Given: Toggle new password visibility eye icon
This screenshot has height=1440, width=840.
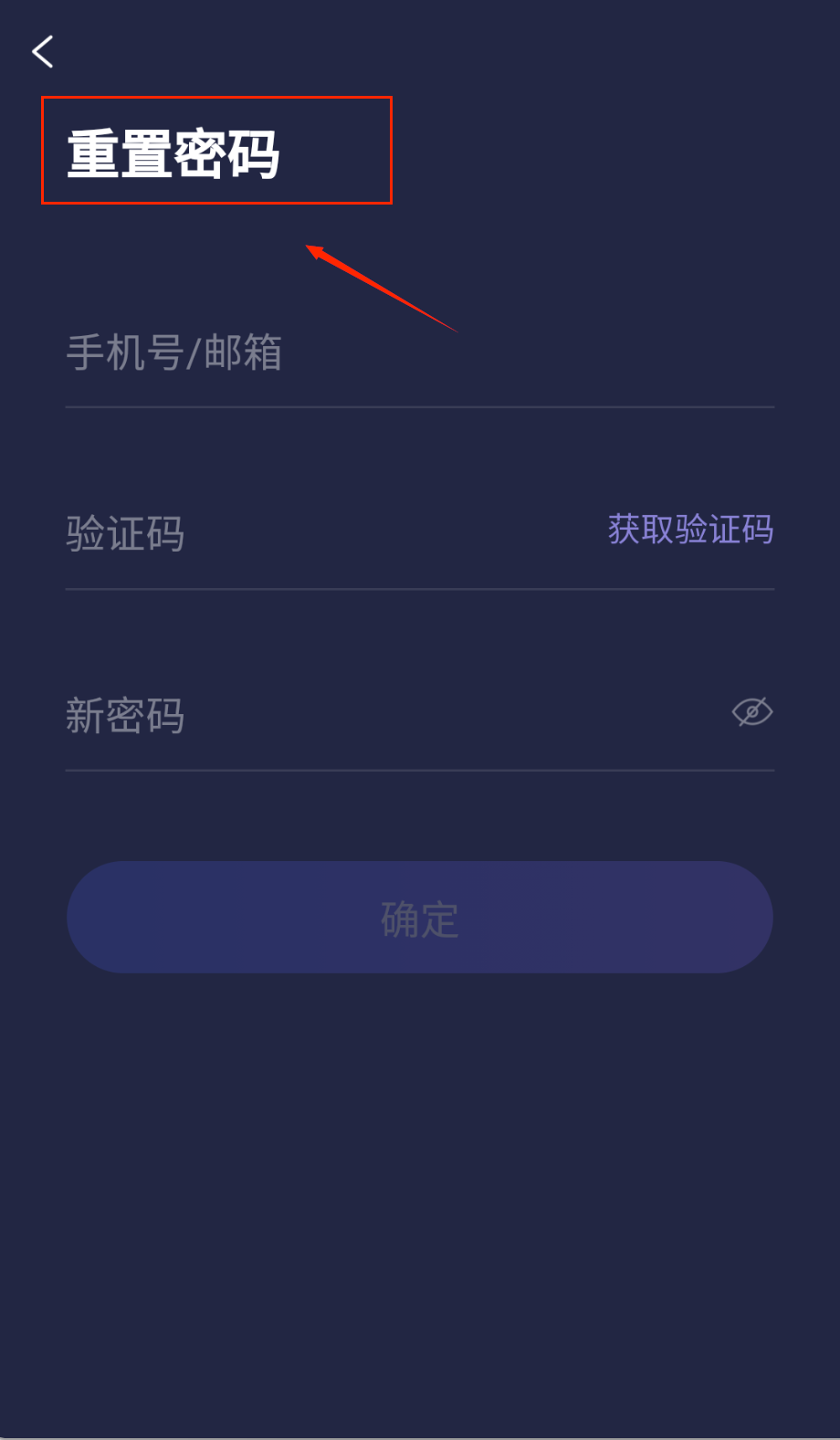Looking at the screenshot, I should point(752,712).
